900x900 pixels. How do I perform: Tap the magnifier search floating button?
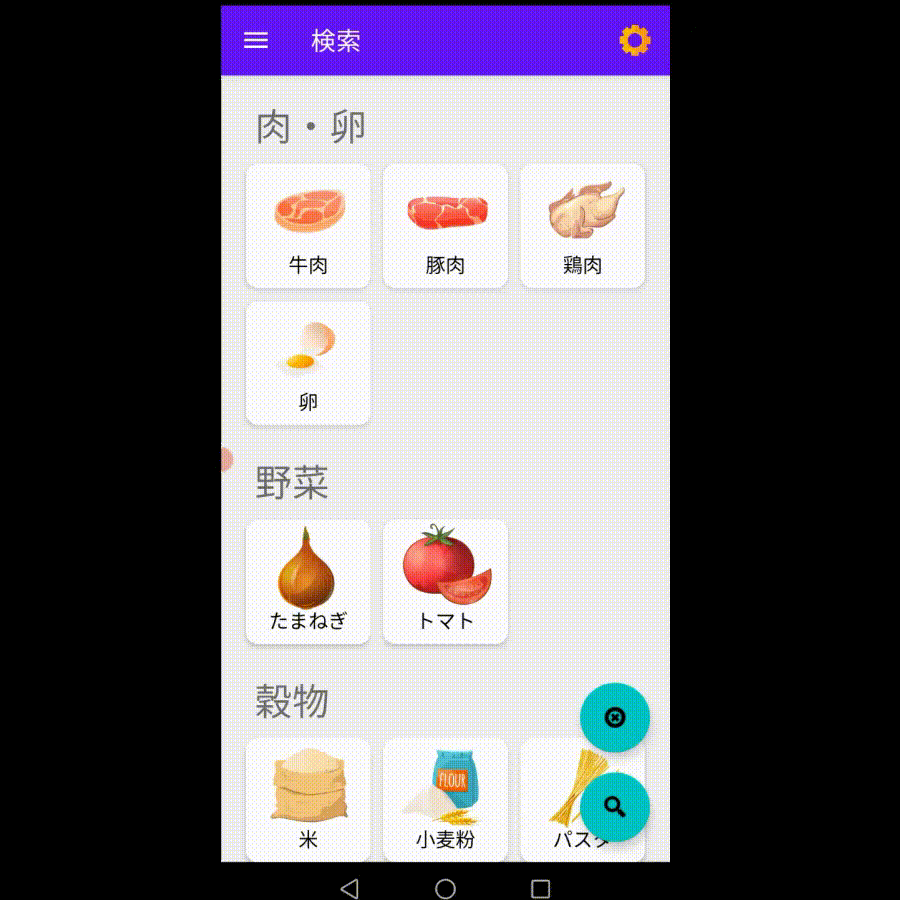tap(615, 807)
